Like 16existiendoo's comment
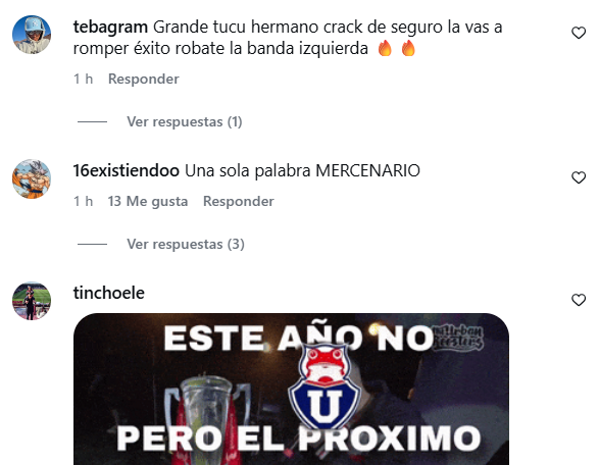The image size is (600, 465). (x=578, y=177)
